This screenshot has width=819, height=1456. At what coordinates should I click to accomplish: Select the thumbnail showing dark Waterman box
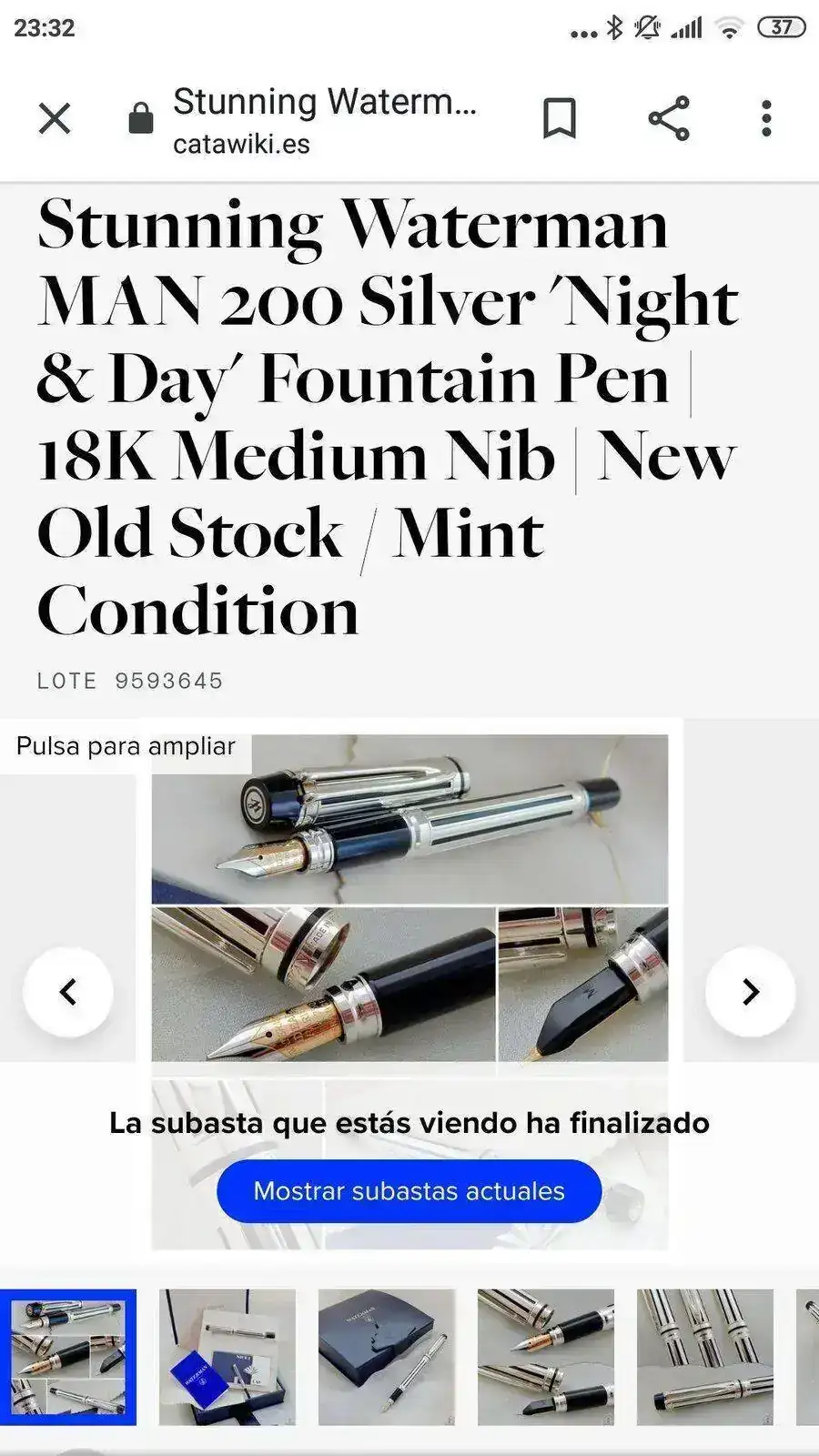click(387, 1357)
